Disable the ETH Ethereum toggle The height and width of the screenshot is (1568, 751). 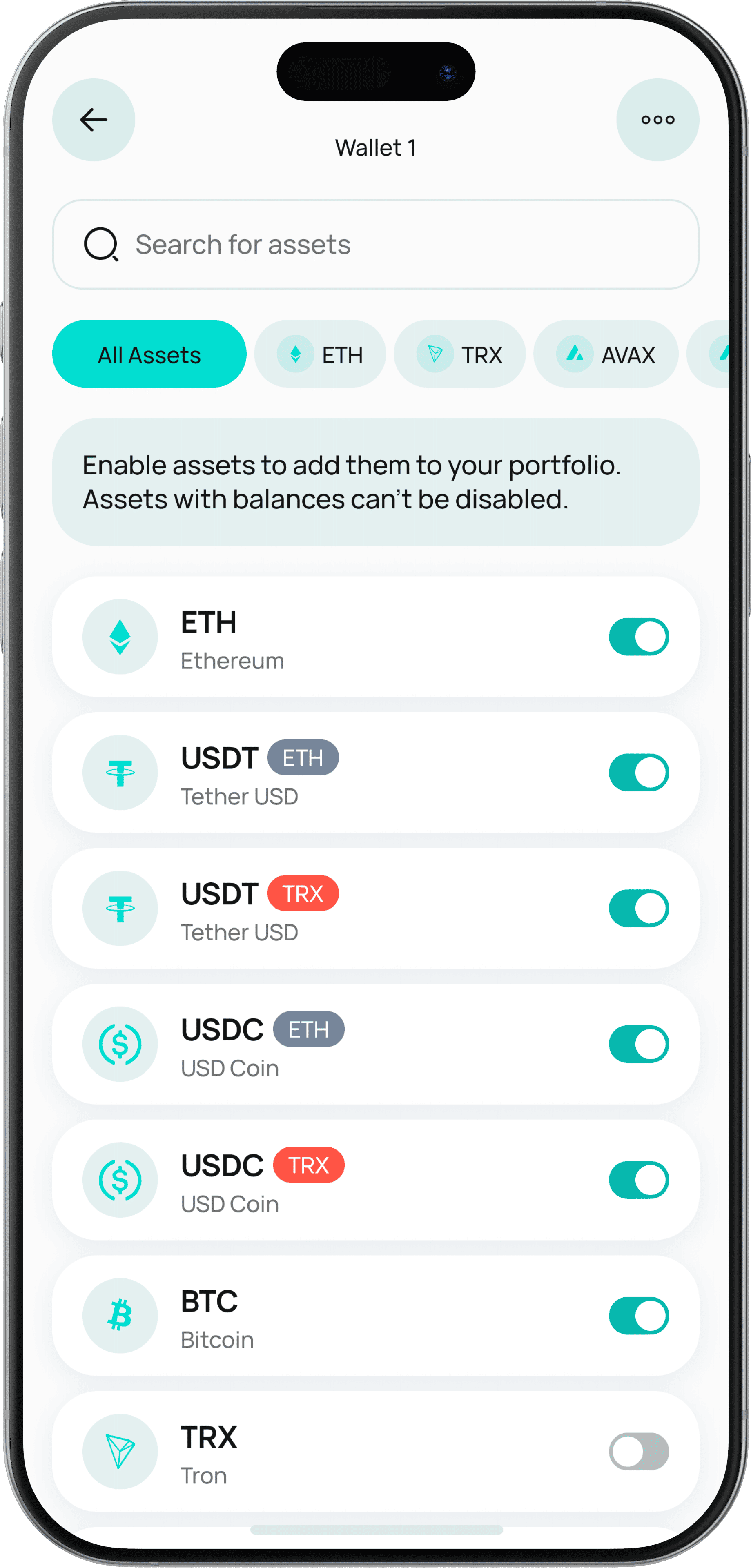pyautogui.click(x=638, y=637)
